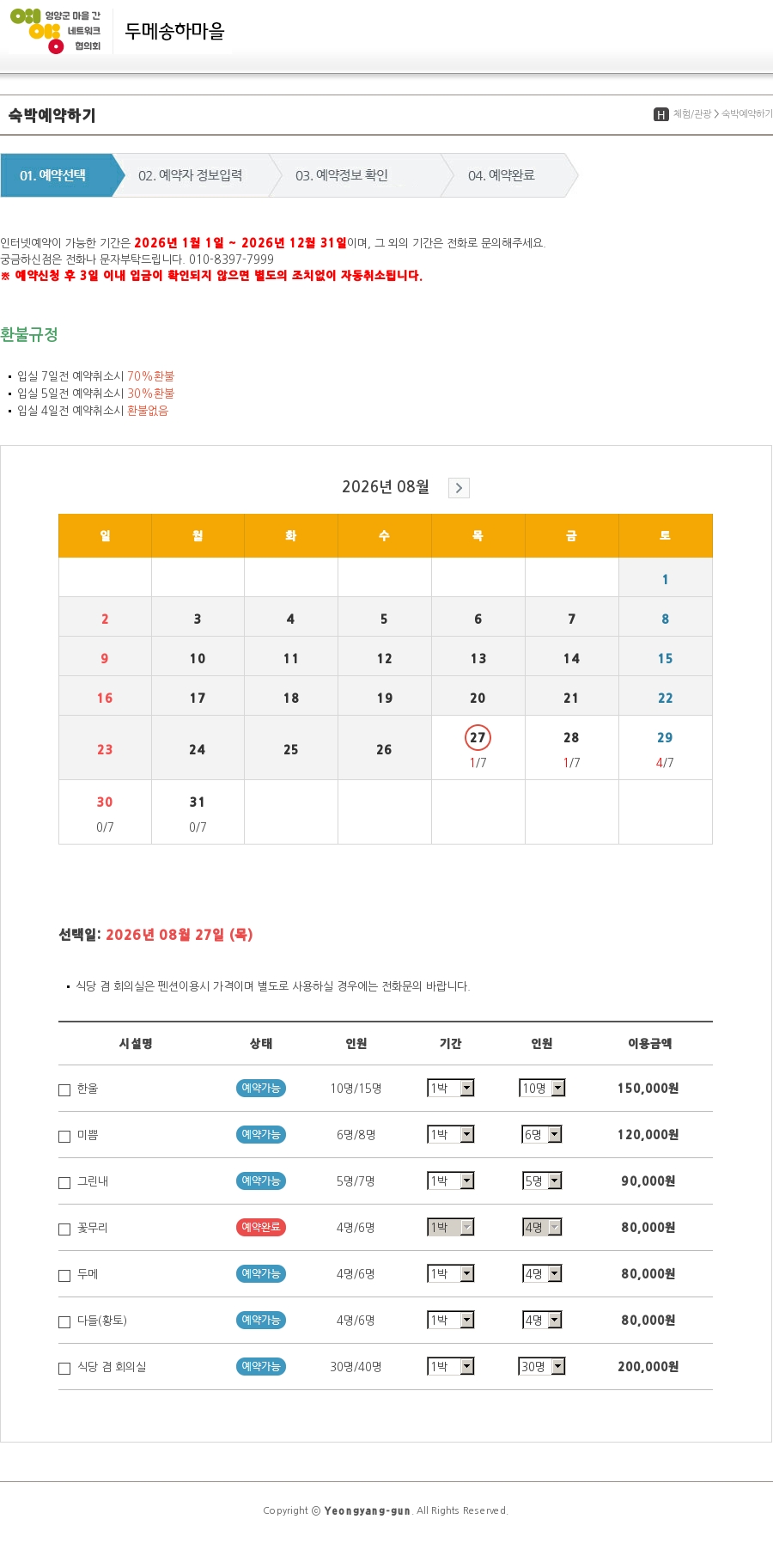Open the 기간 dropdown for 한울
Screen dimensions: 773x1568
coord(451,1089)
